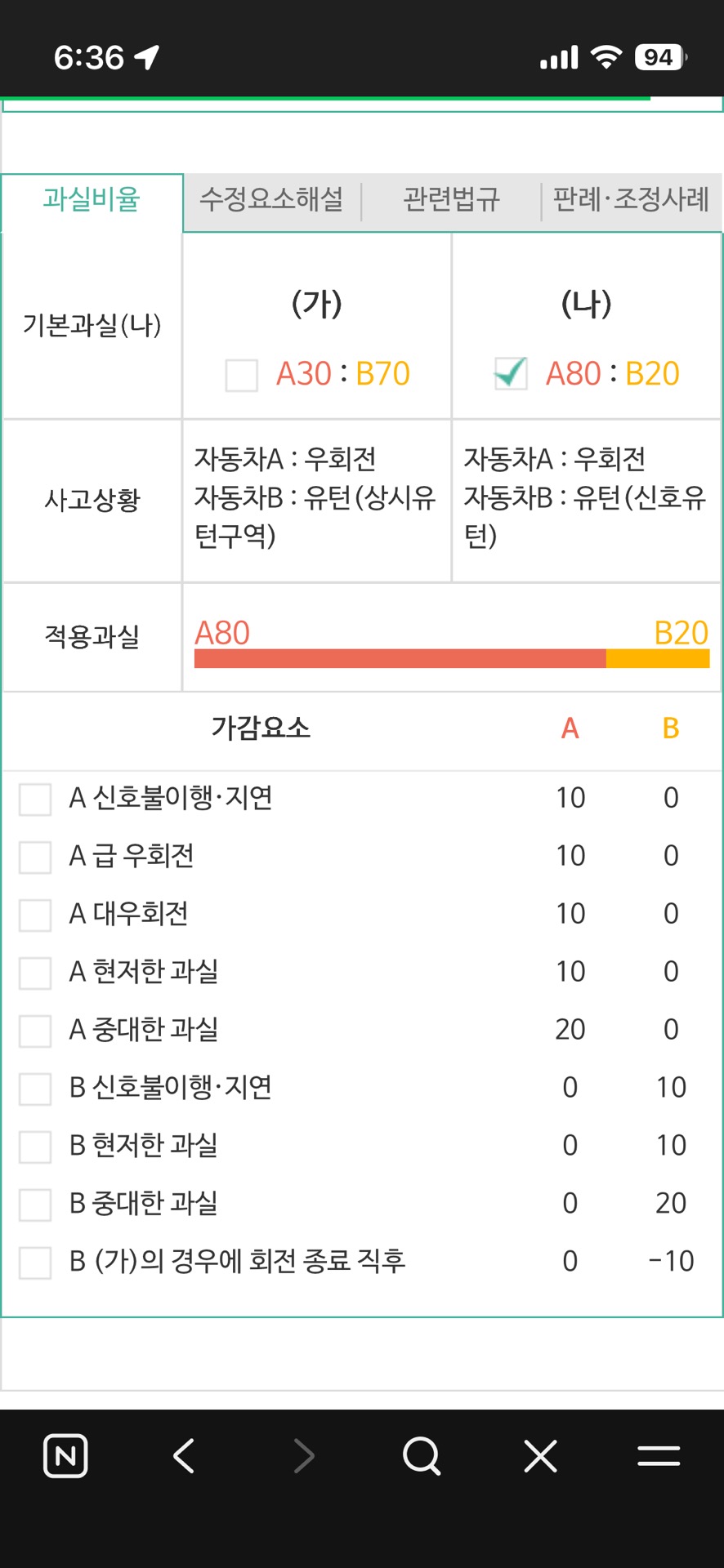This screenshot has width=724, height=1568.
Task: Check B 신호불이행·지연 factor
Action: click(x=35, y=1089)
